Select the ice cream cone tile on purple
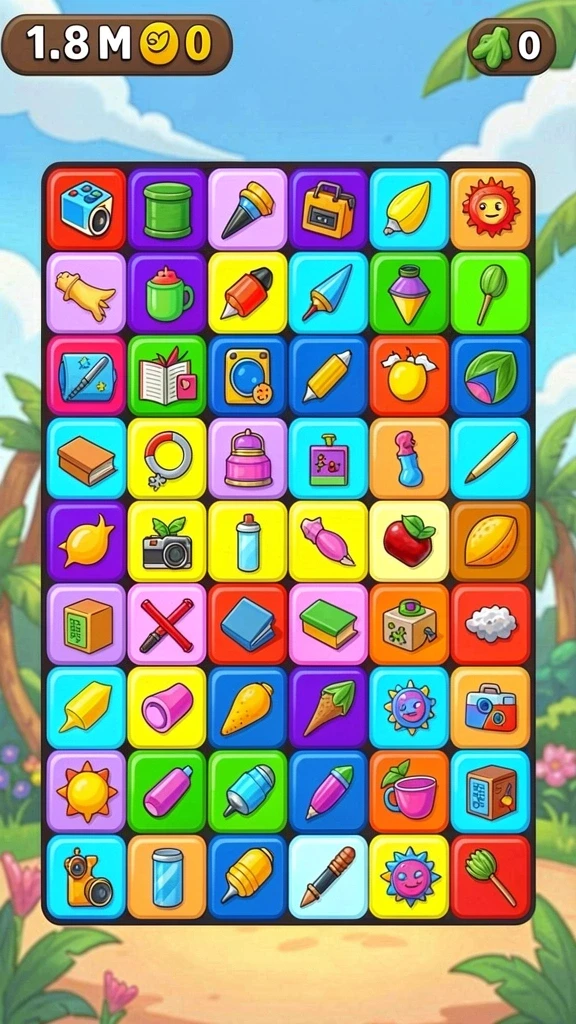Image resolution: width=576 pixels, height=1024 pixels. tap(328, 707)
